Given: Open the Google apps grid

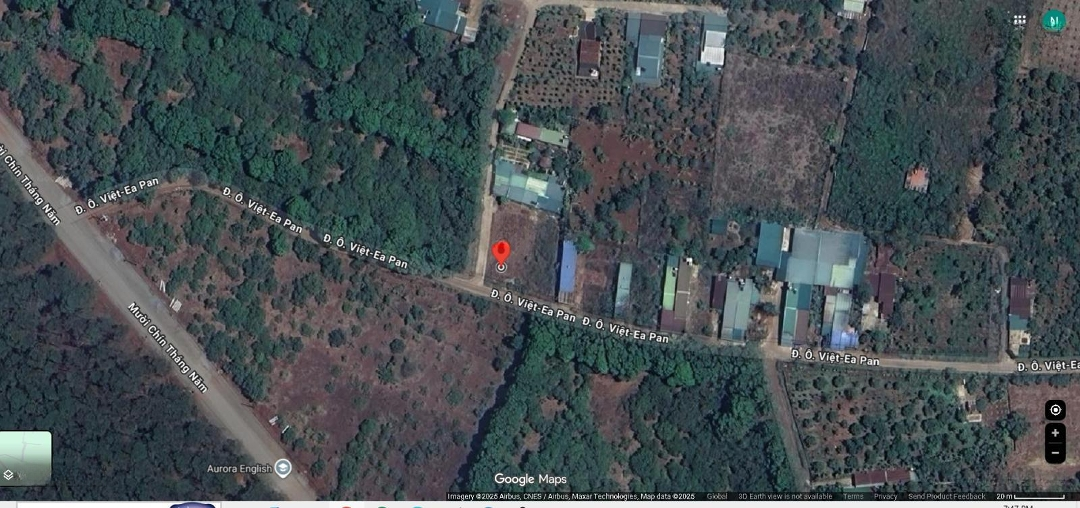Looking at the screenshot, I should [x=1019, y=20].
